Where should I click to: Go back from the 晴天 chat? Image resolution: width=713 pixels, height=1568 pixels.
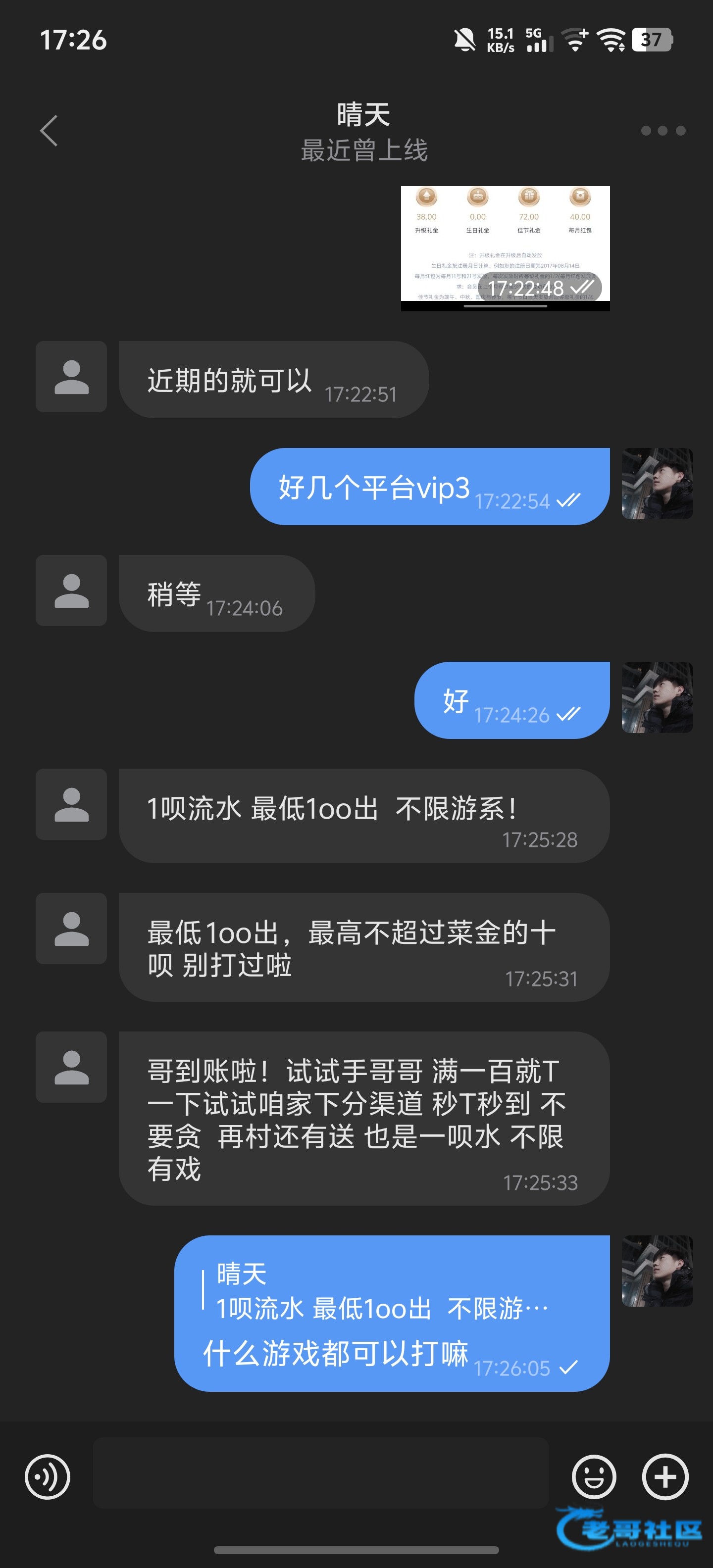[x=49, y=130]
